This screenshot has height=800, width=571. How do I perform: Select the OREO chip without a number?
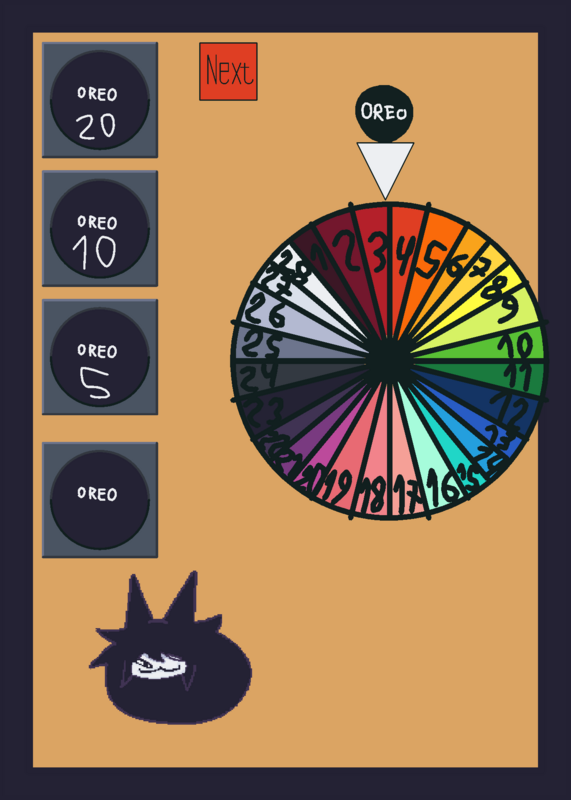coord(100,500)
